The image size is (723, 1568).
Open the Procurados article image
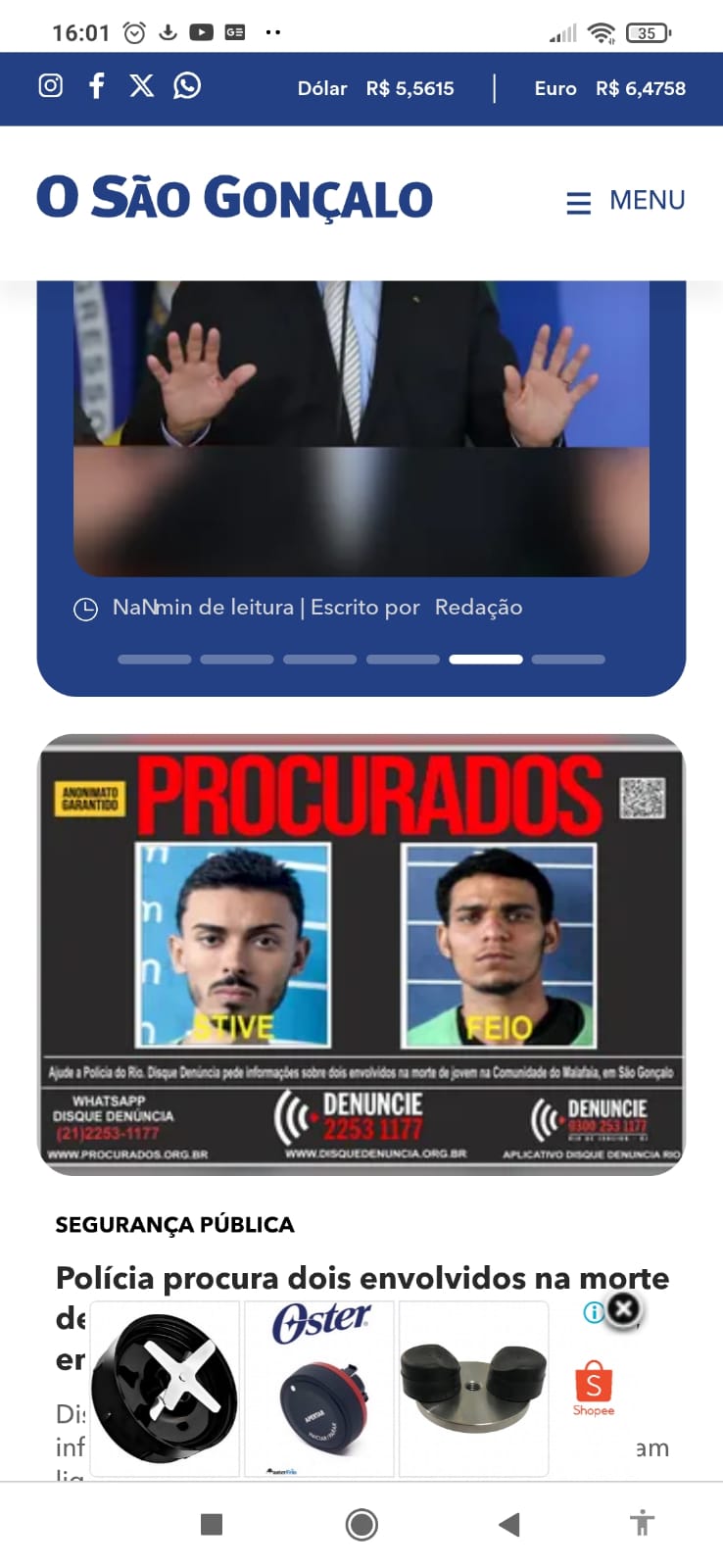[361, 954]
